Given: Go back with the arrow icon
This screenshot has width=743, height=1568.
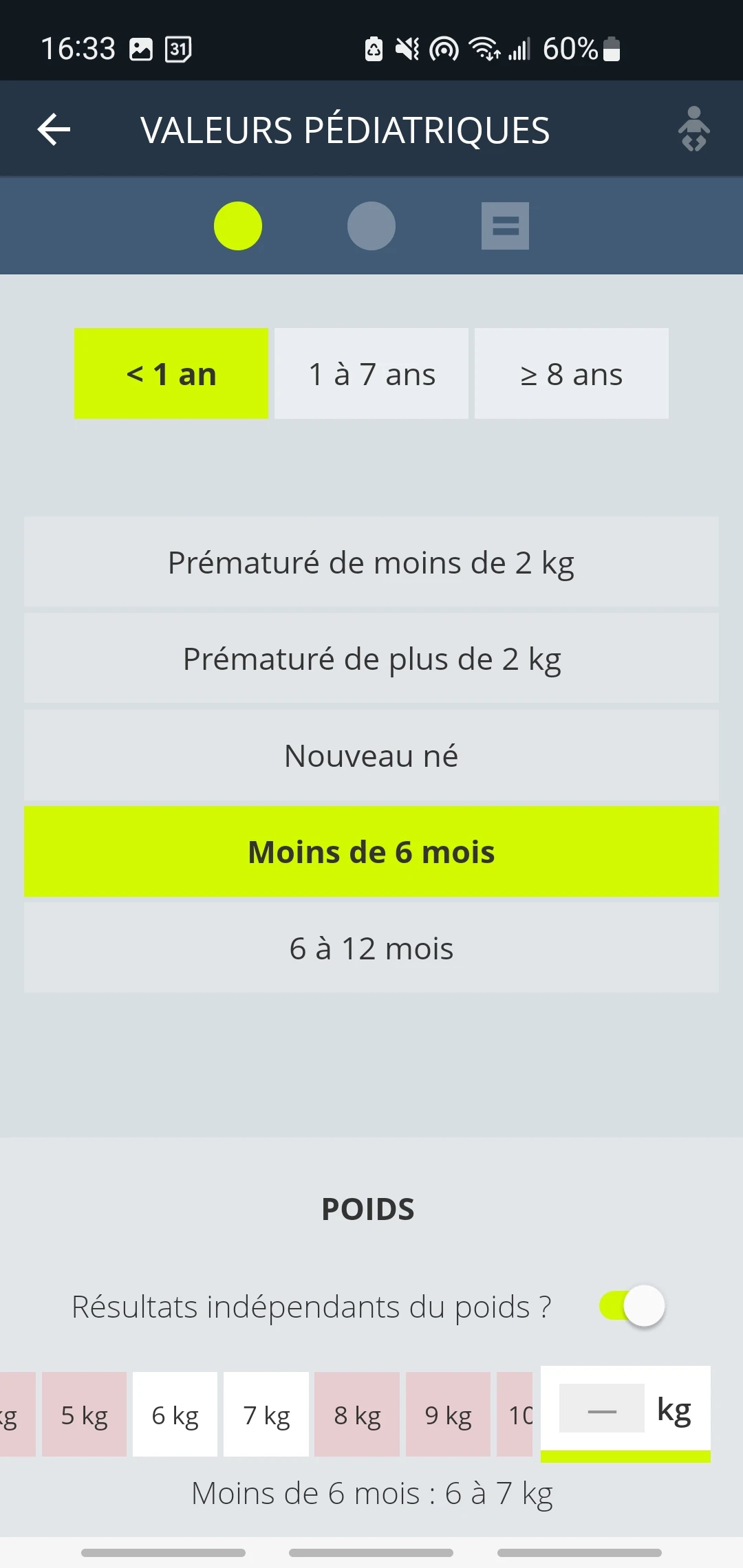Looking at the screenshot, I should 54,130.
